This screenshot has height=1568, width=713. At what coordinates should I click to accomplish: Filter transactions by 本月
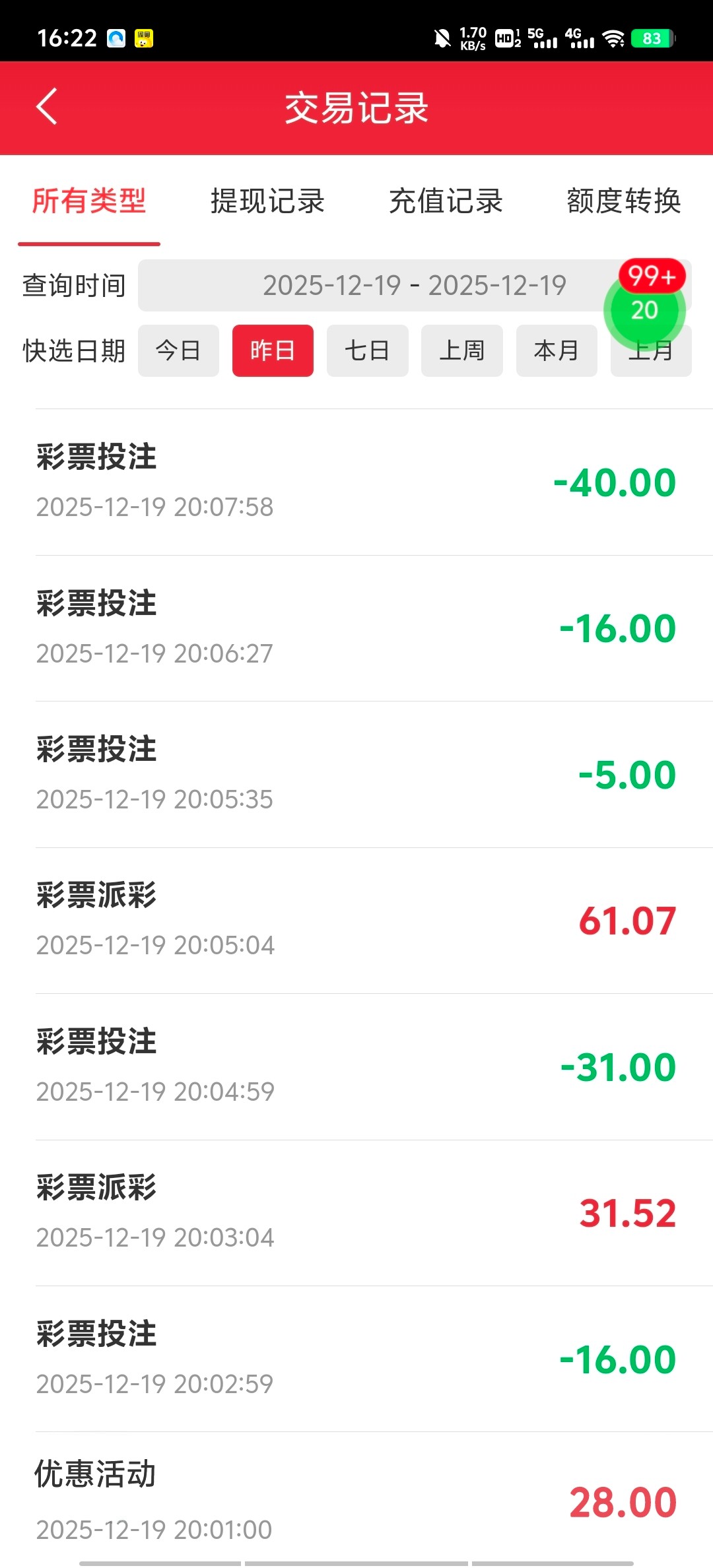click(x=556, y=350)
